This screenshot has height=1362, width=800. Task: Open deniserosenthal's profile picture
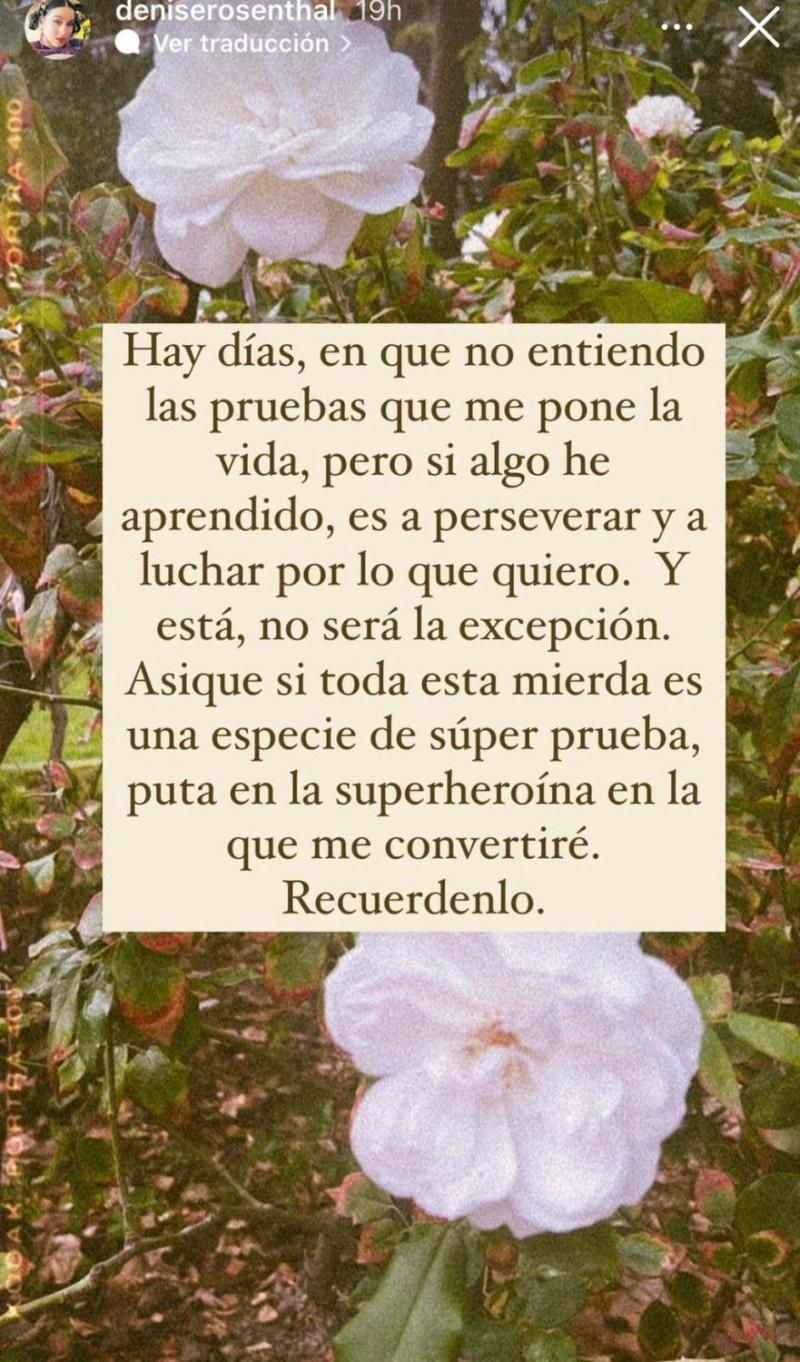[x=56, y=27]
